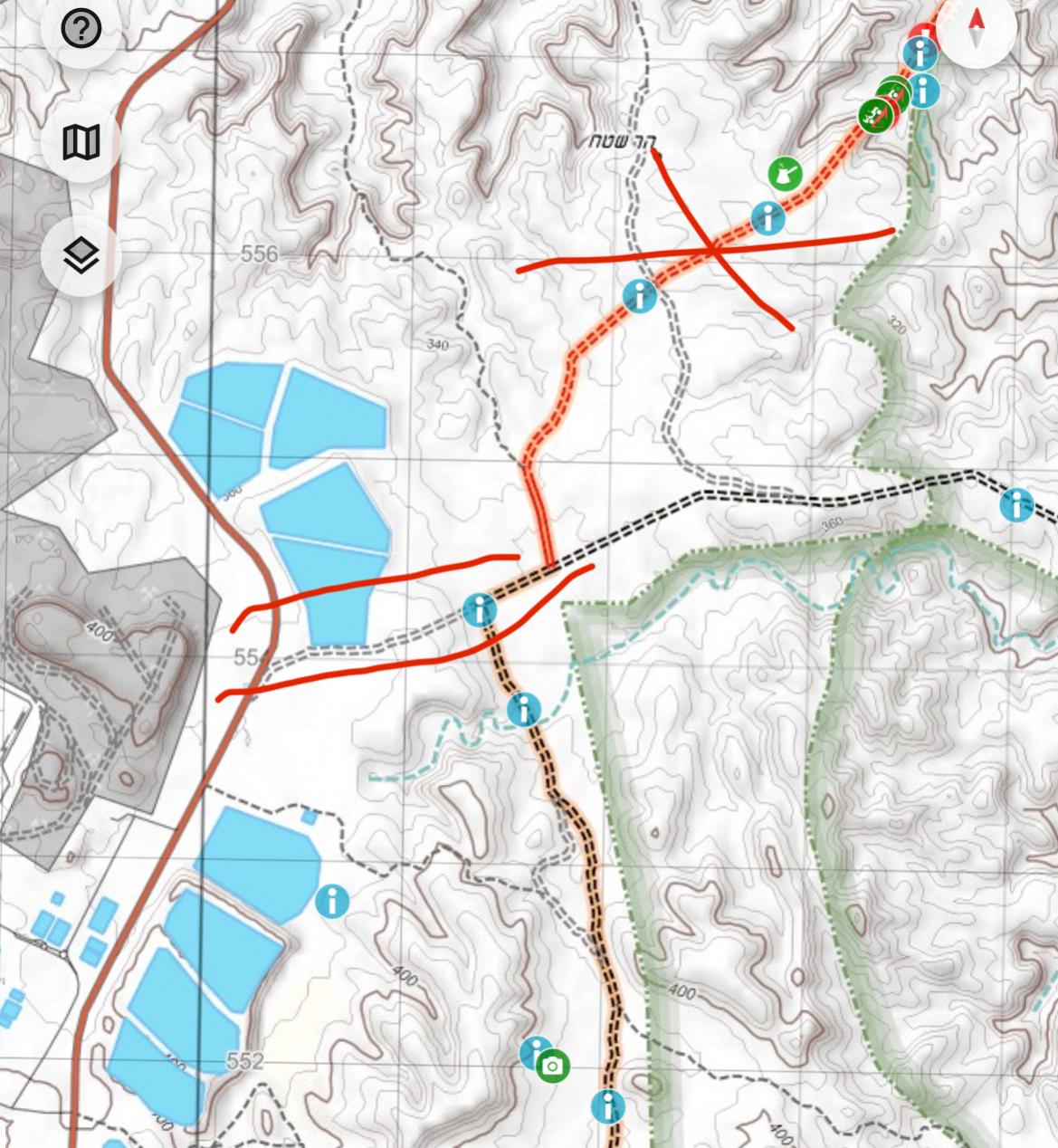Open the help question mark button
1058x1148 pixels.
(x=81, y=30)
